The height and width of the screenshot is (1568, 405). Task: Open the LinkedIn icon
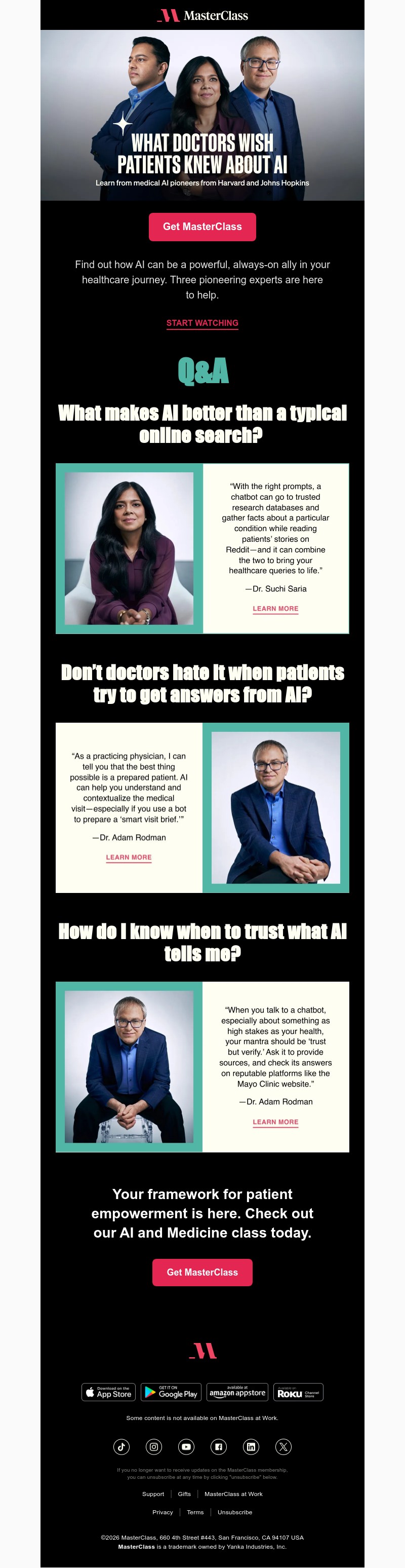click(251, 1447)
